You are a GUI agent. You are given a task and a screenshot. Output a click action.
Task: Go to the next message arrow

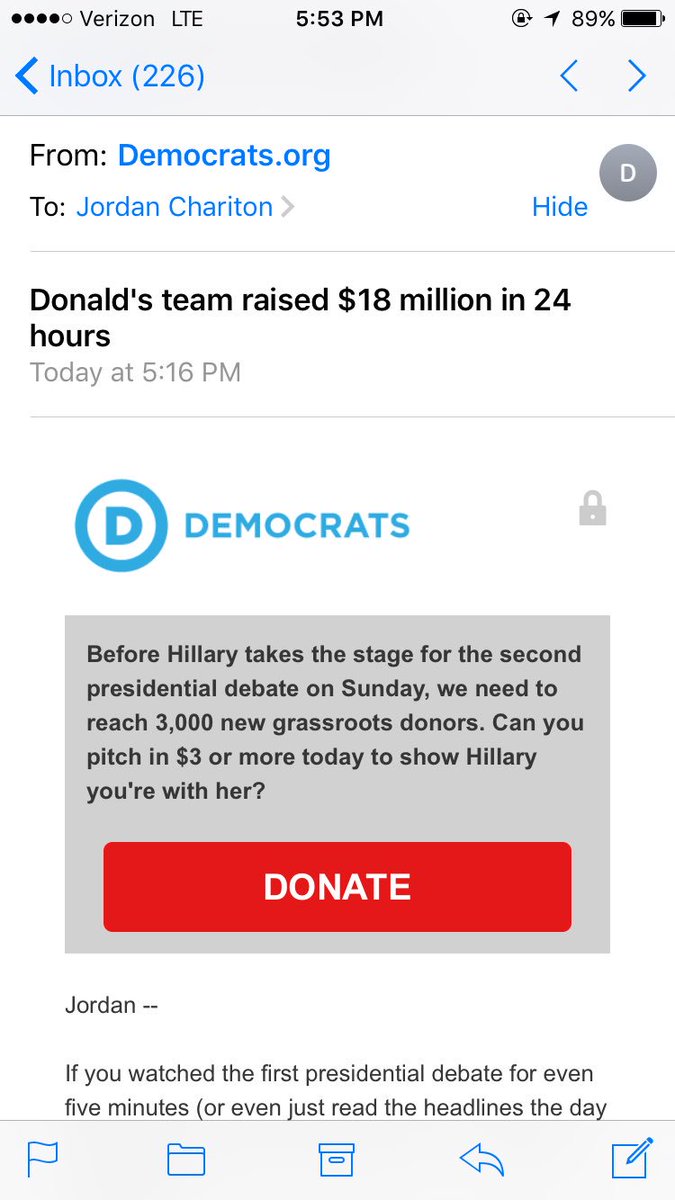636,77
